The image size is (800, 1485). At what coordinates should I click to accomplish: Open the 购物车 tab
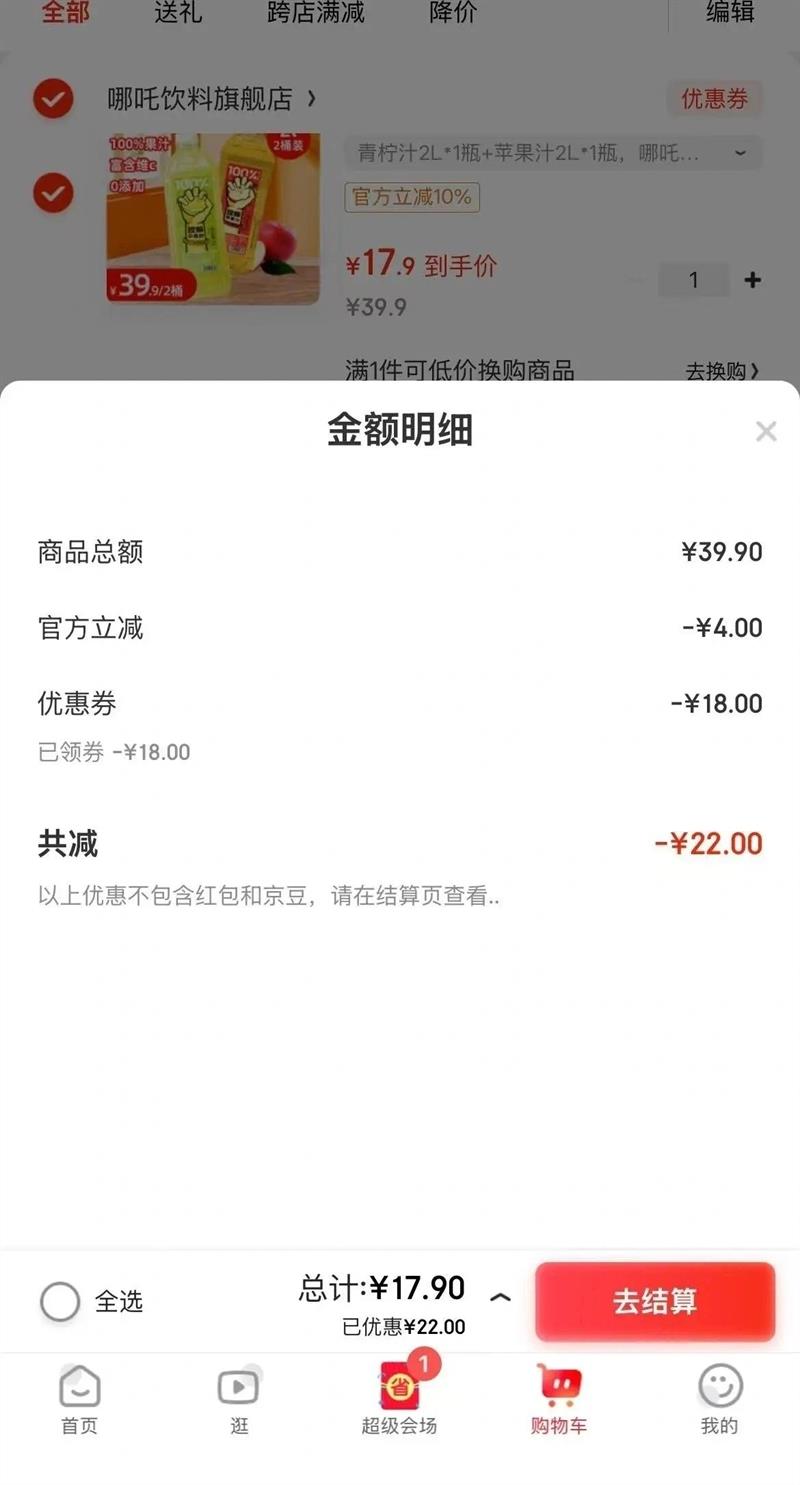click(x=558, y=1399)
